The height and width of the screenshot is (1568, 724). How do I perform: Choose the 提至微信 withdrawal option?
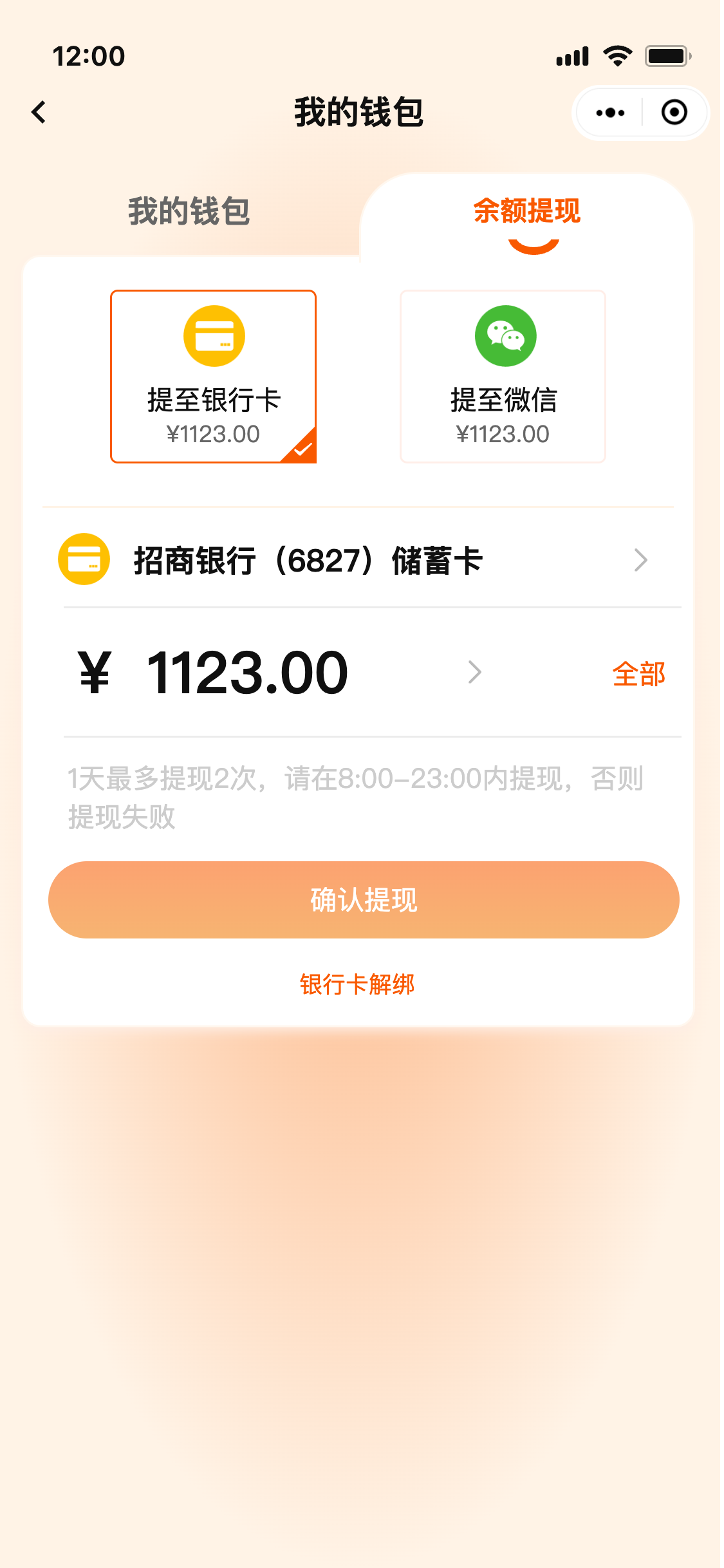tap(503, 377)
